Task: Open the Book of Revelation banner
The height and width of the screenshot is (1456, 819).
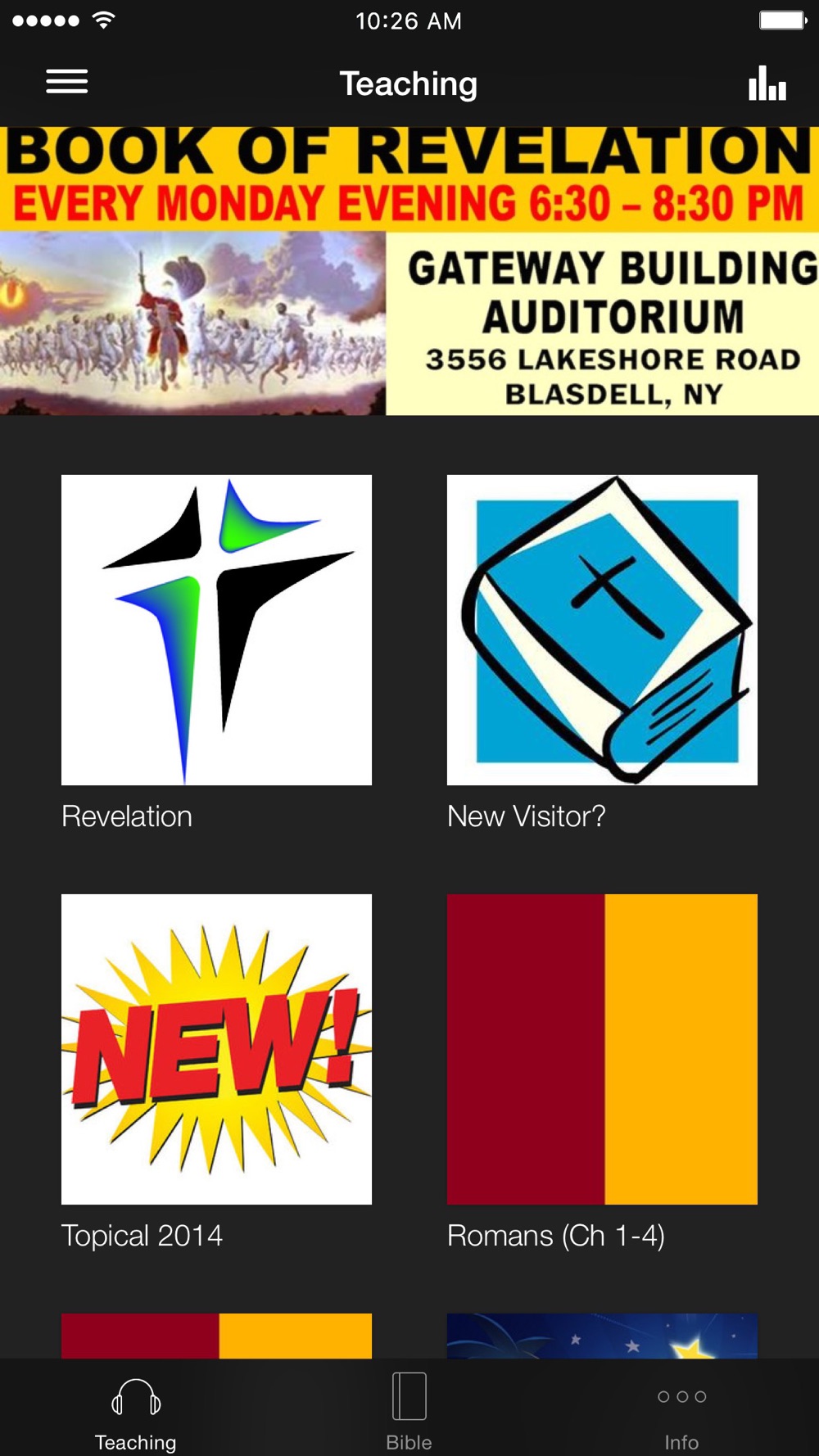Action: (x=409, y=270)
